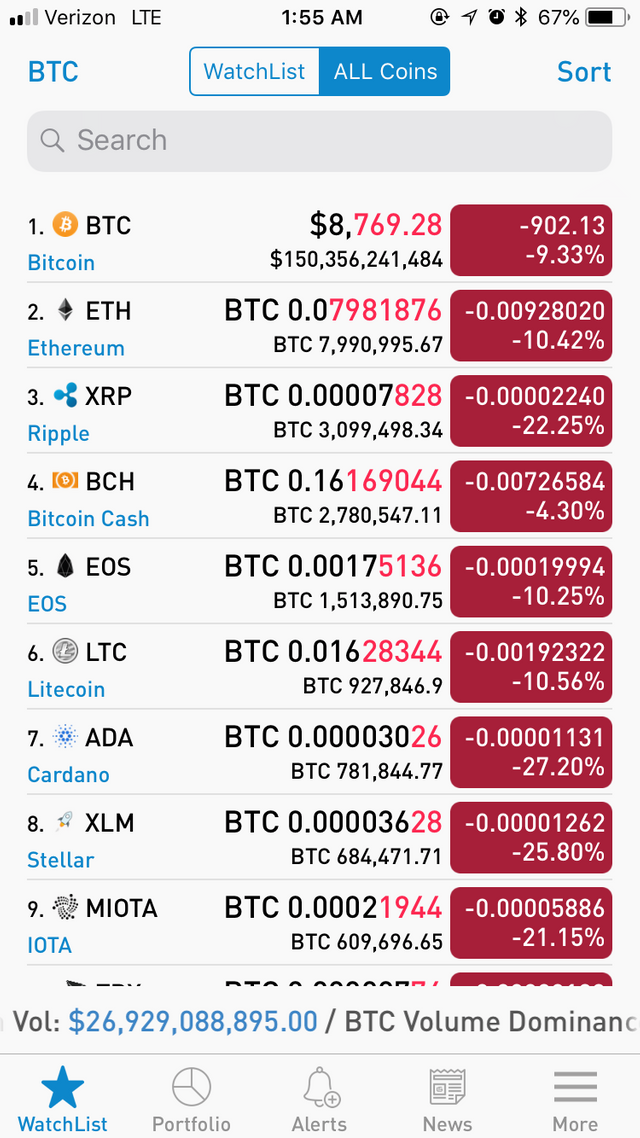This screenshot has width=640, height=1138.
Task: View EOS coin details
Action: 230,582
